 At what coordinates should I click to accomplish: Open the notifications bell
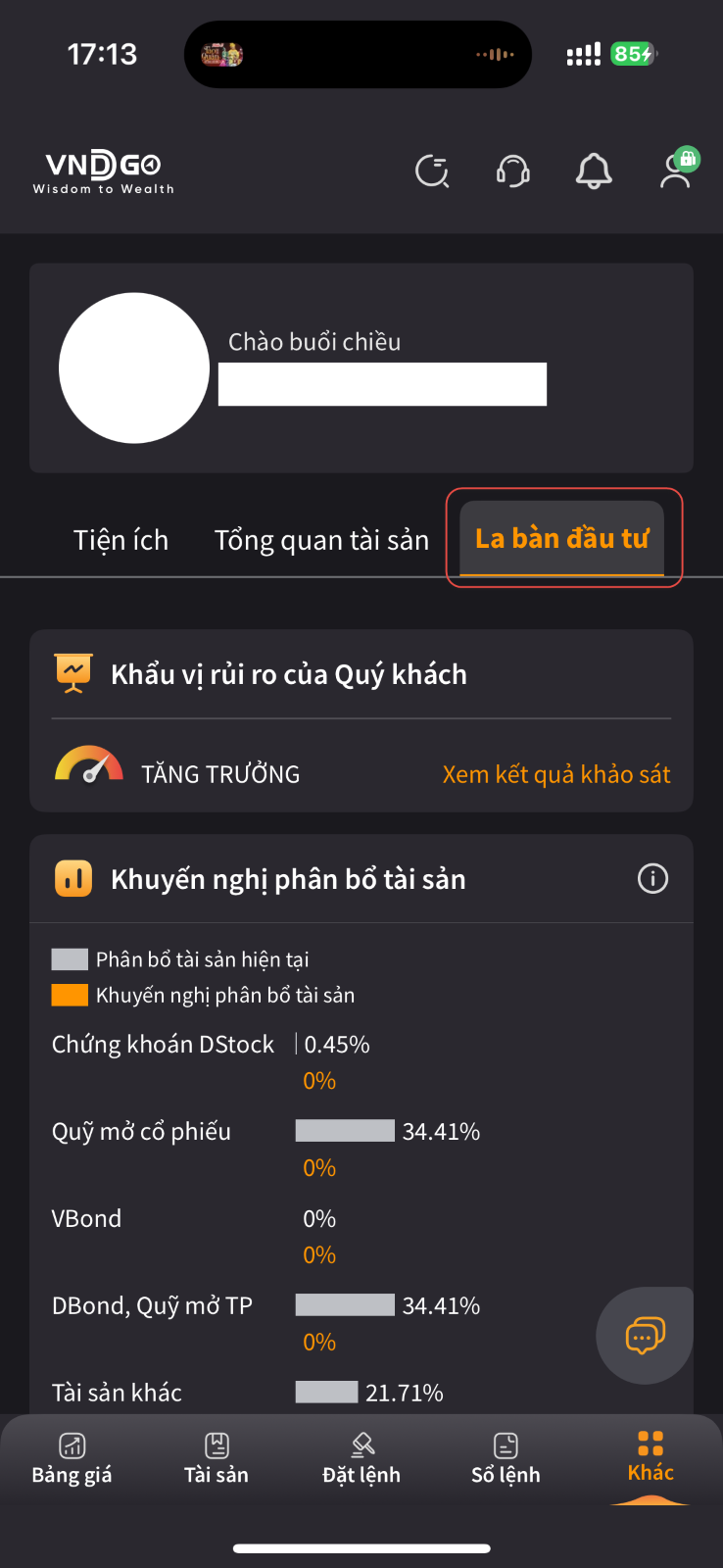(594, 171)
